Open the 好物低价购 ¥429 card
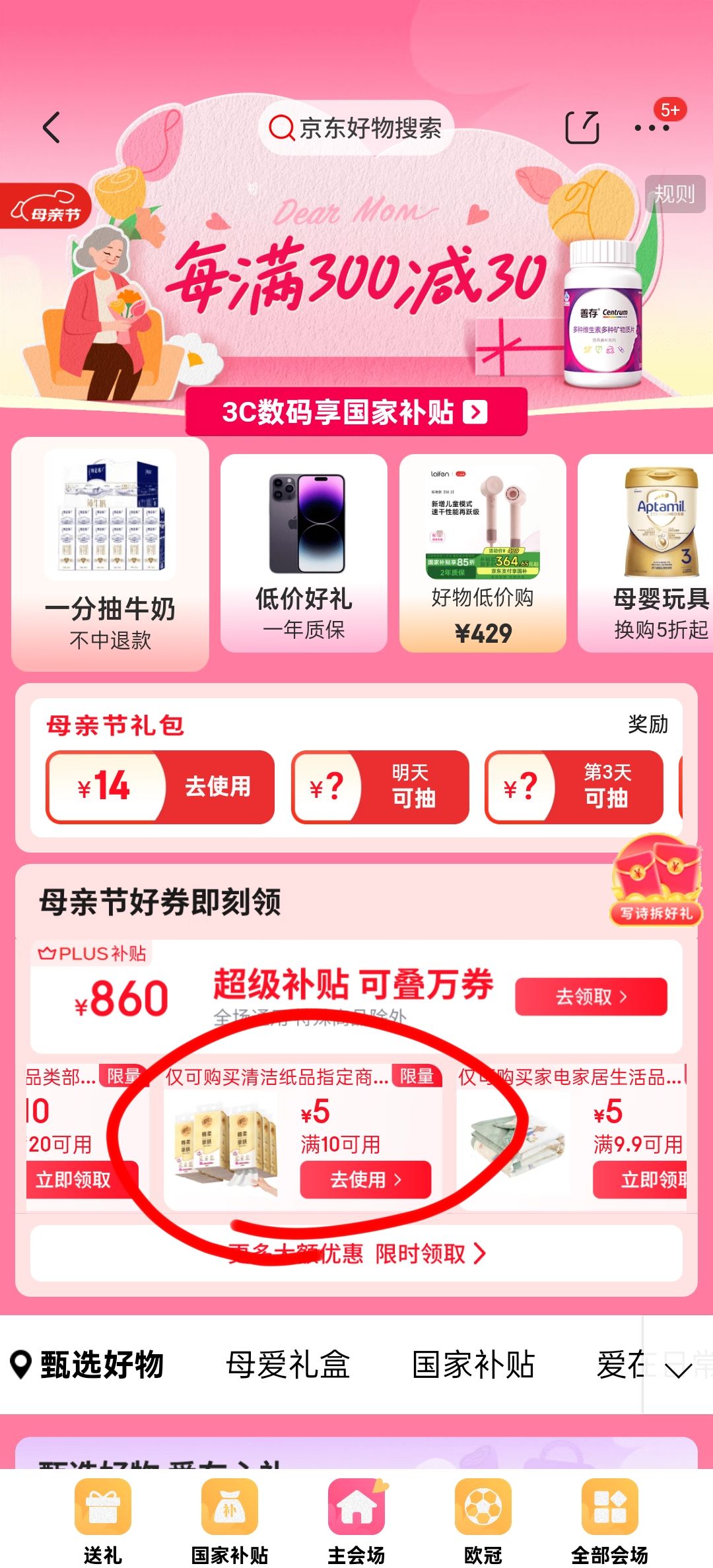This screenshot has width=713, height=1568. click(x=483, y=553)
